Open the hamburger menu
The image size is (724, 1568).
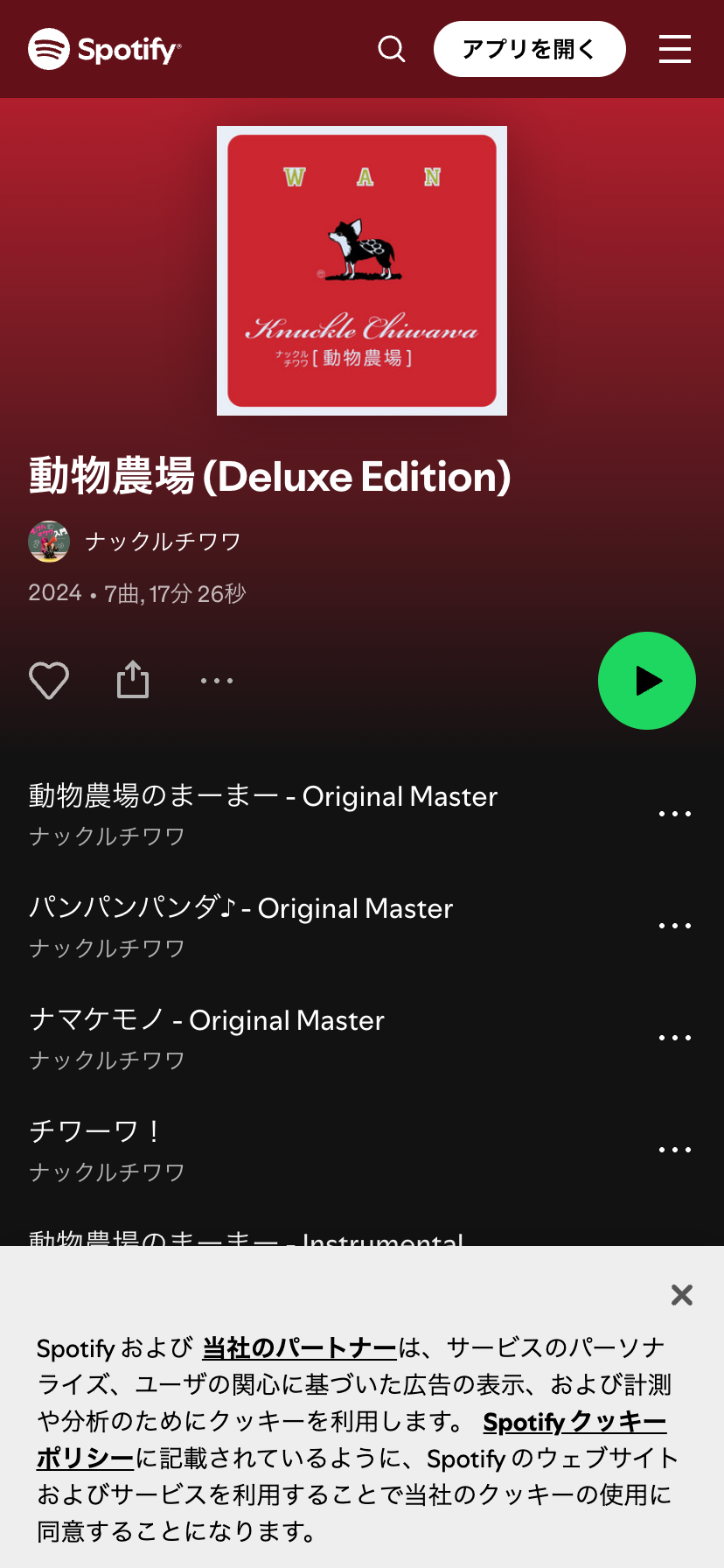coord(674,49)
